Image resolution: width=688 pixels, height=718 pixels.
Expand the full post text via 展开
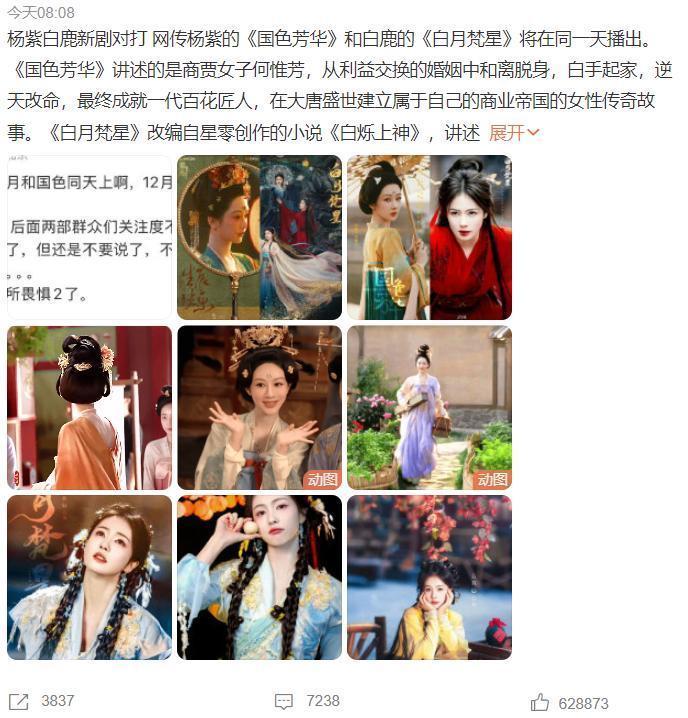pyautogui.click(x=514, y=133)
